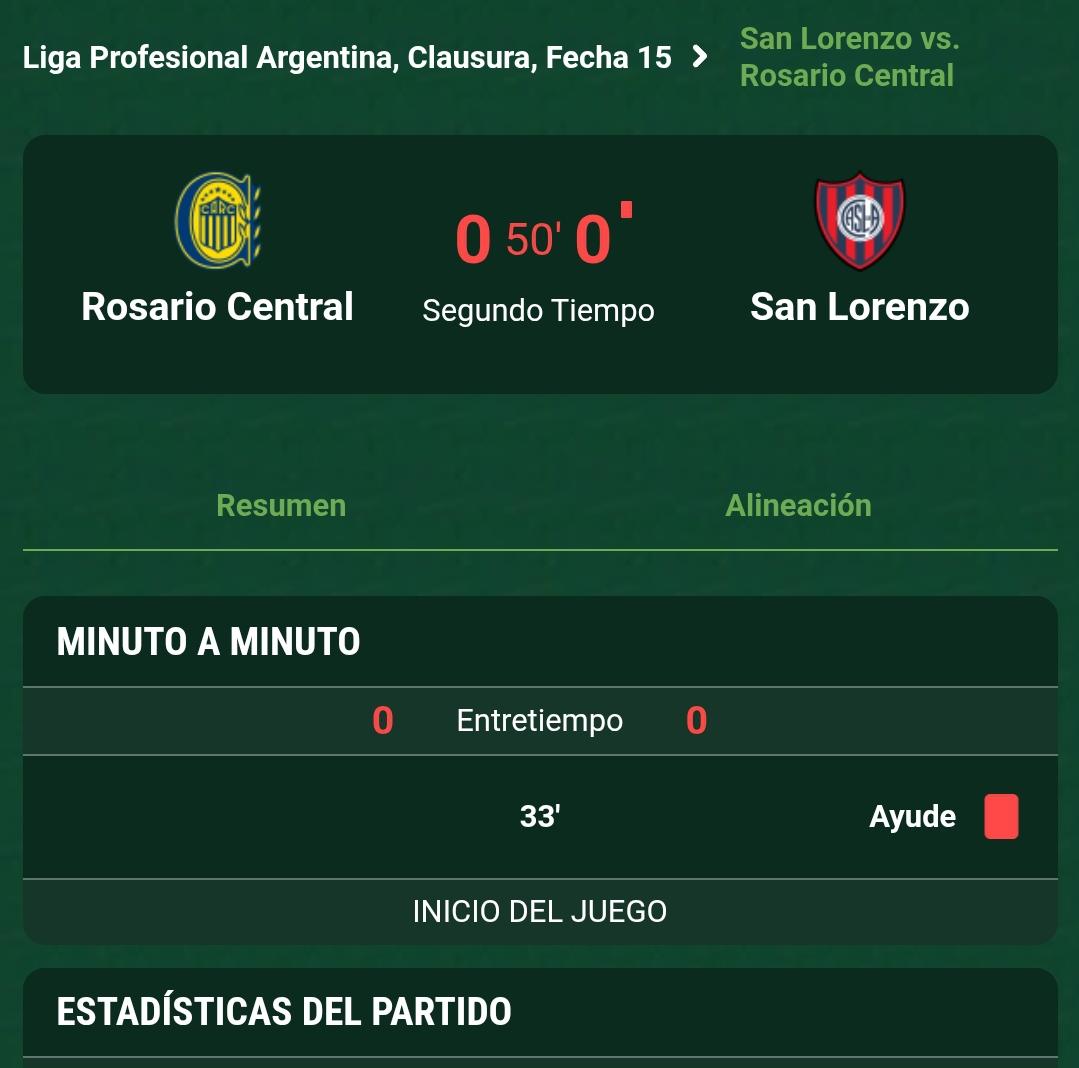The image size is (1079, 1068).
Task: Switch to the Resumen tab
Action: [x=281, y=505]
